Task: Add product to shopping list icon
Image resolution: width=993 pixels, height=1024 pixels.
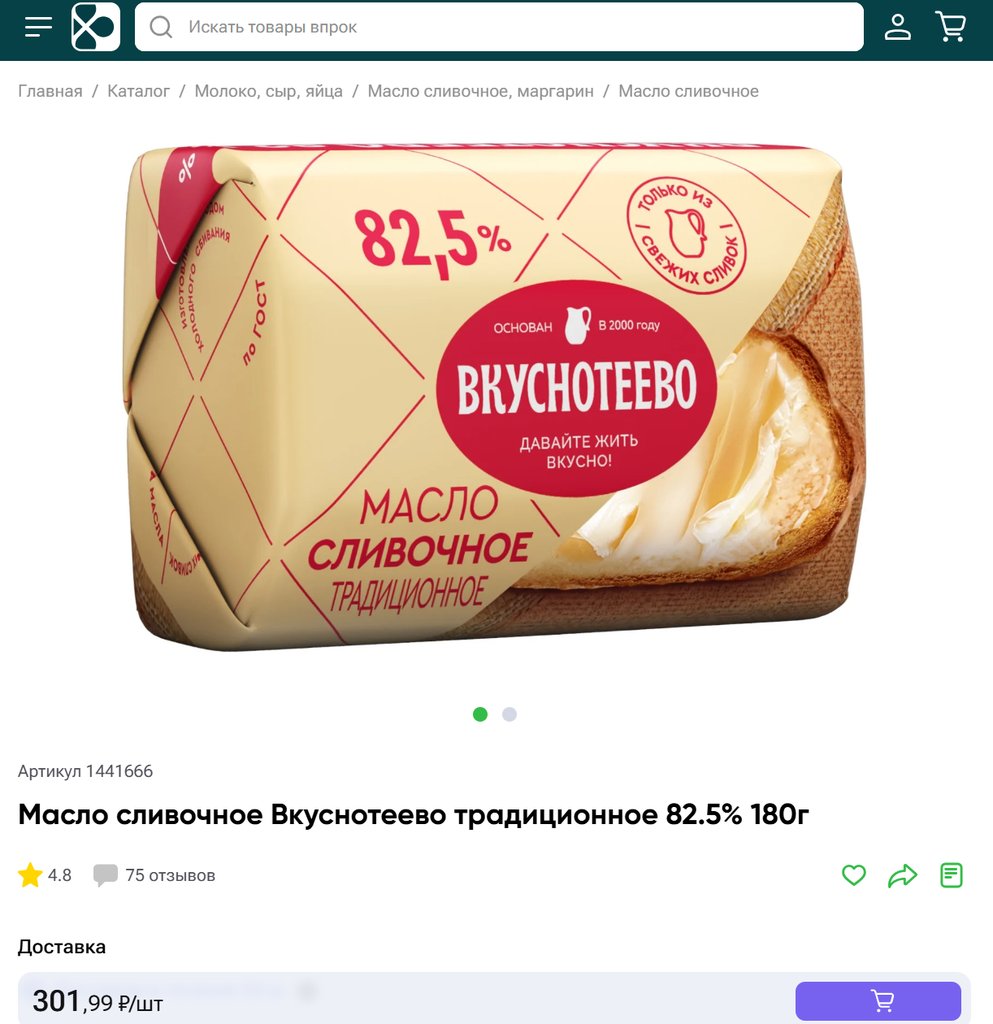Action: coord(951,875)
